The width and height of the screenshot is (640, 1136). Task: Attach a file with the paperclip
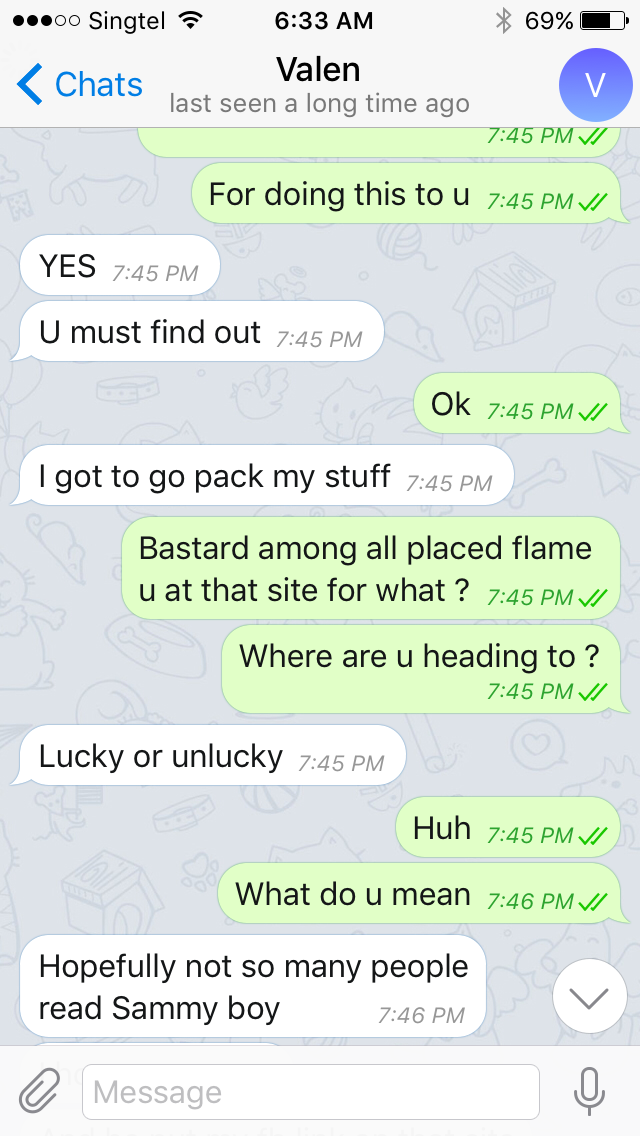(39, 1091)
